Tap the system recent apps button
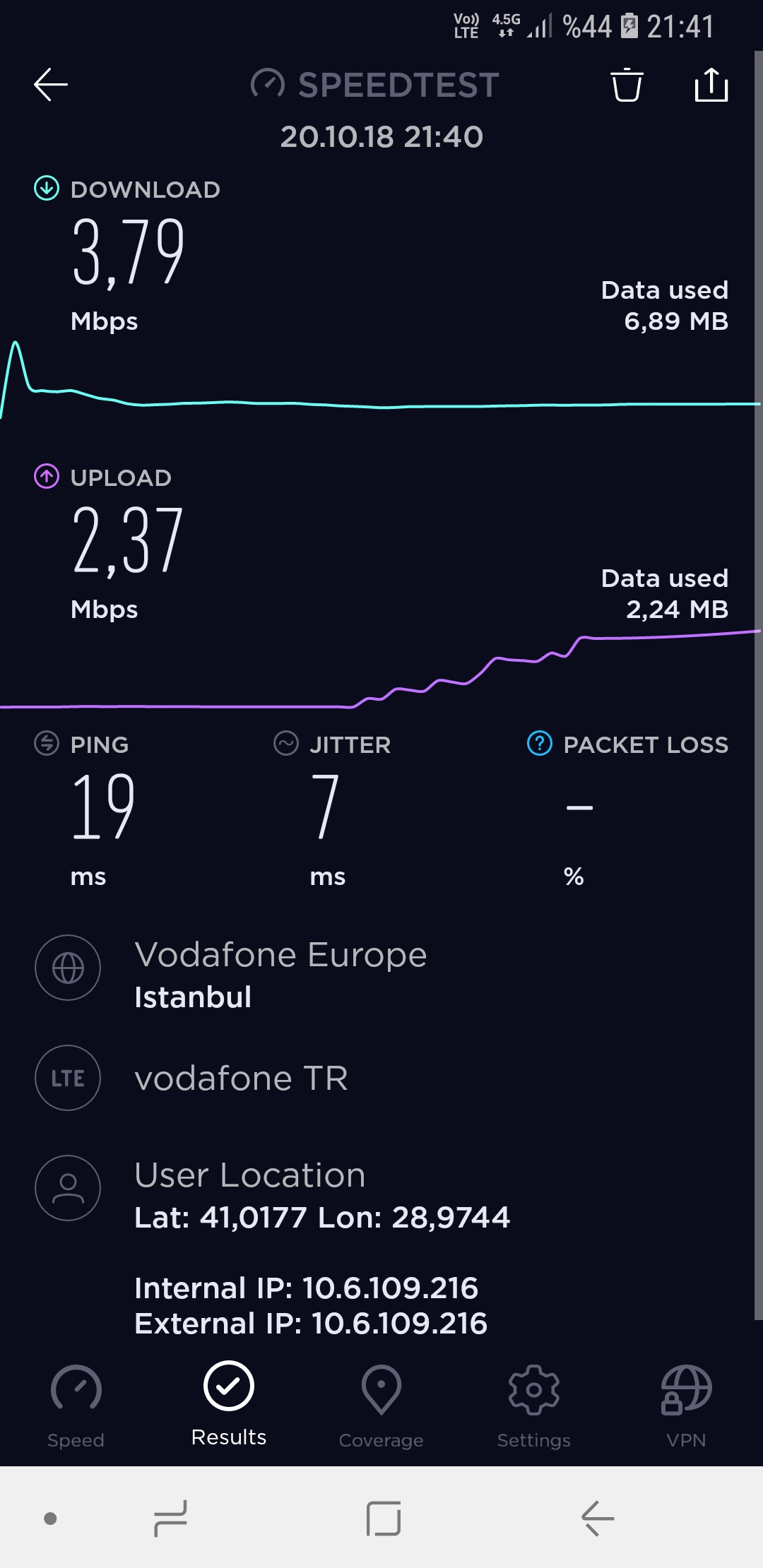This screenshot has width=763, height=1568. click(170, 1518)
